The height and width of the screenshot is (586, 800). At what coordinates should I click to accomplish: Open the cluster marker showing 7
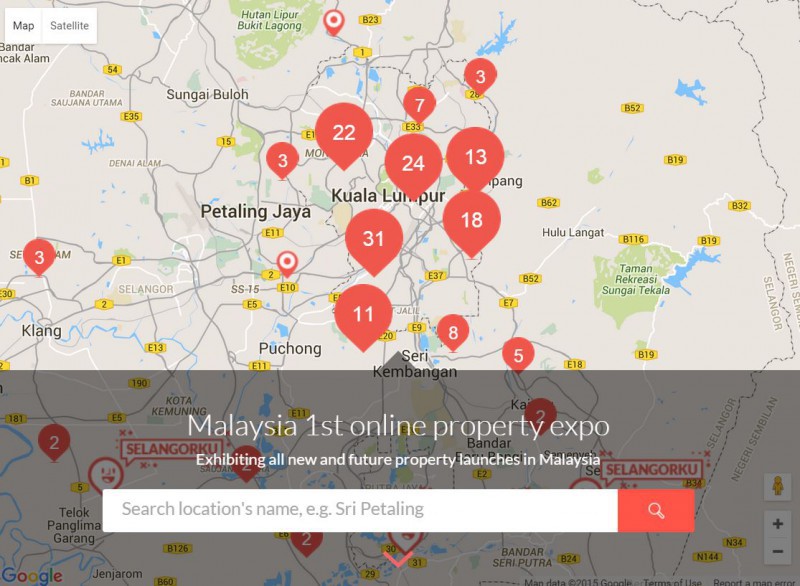pos(419,104)
